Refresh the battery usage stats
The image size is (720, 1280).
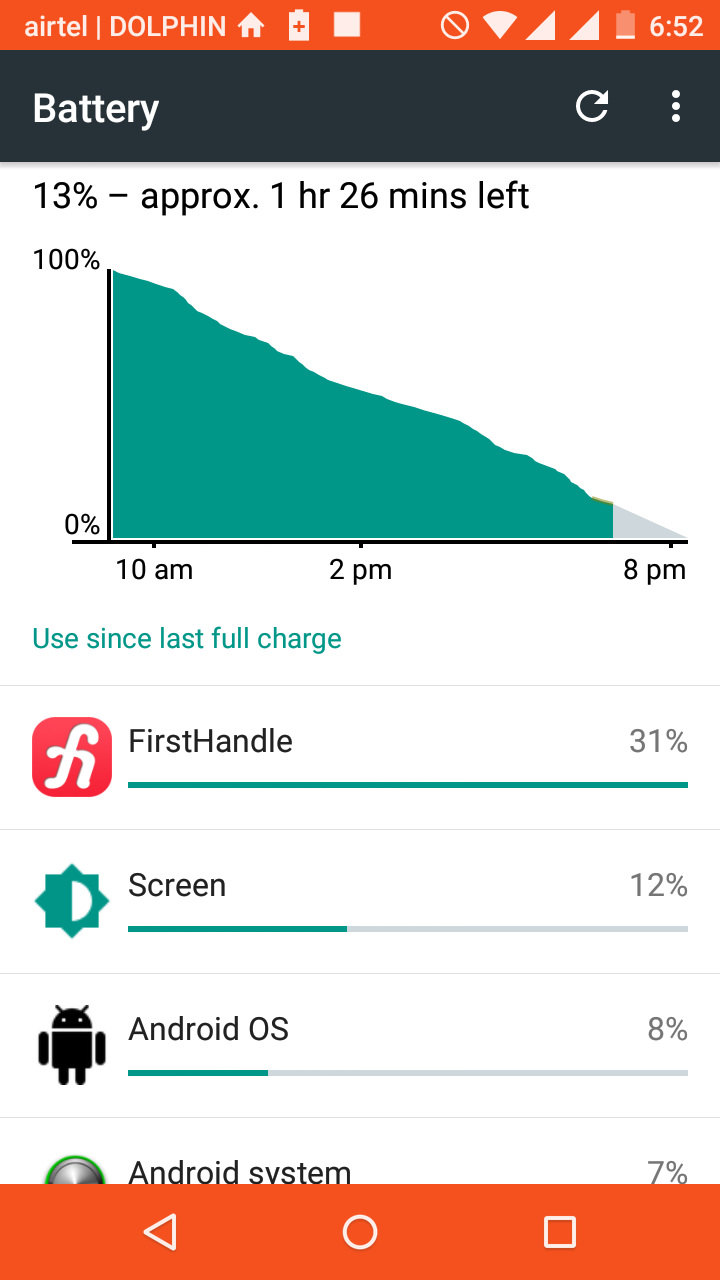pyautogui.click(x=592, y=106)
